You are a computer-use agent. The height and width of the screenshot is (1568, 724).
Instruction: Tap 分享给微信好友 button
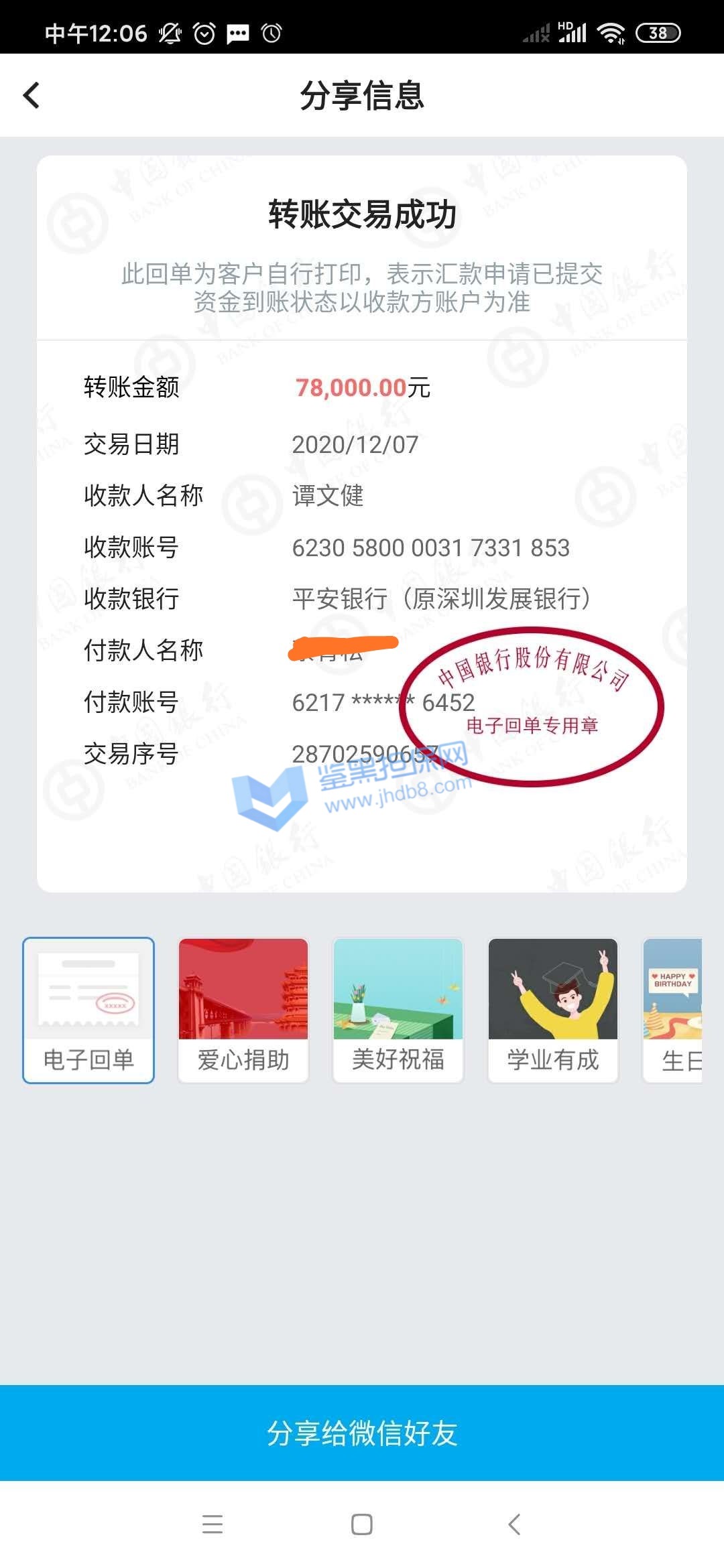[x=362, y=1433]
